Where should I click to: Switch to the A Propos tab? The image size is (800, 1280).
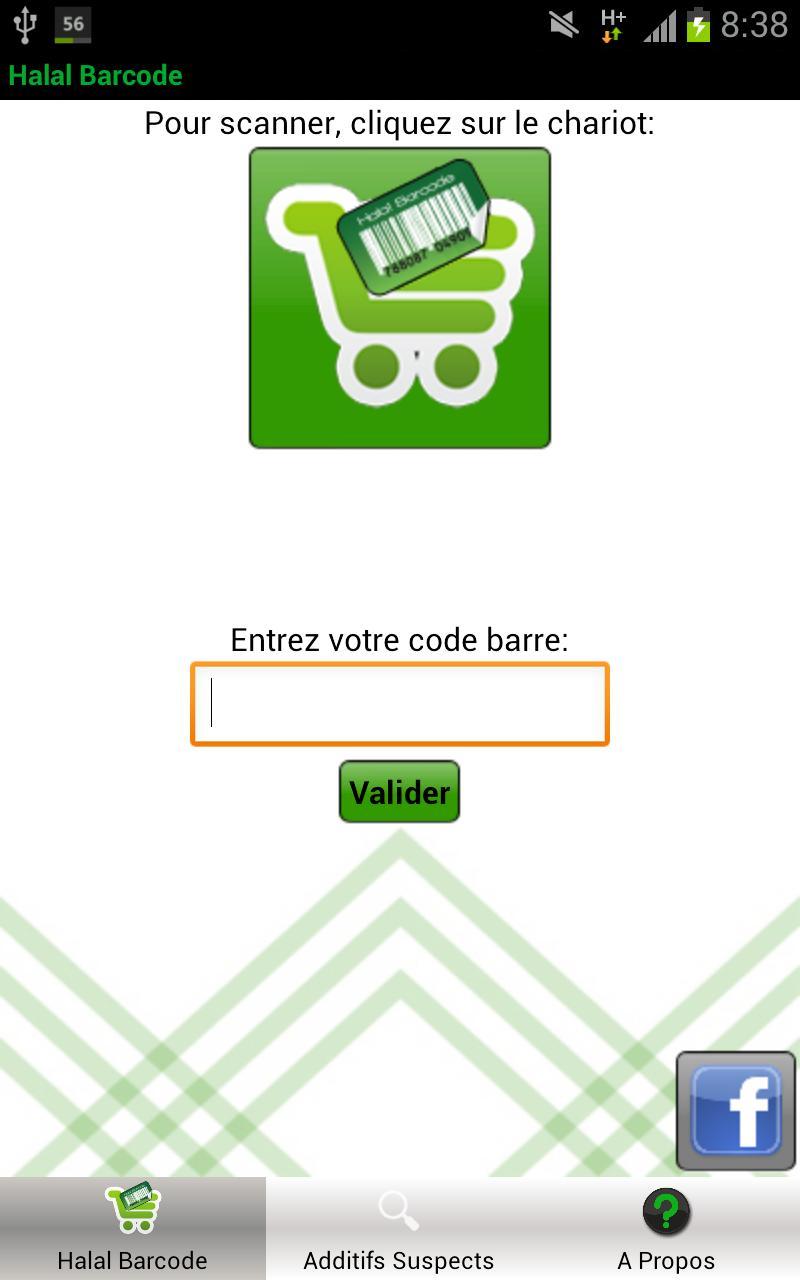point(666,1230)
